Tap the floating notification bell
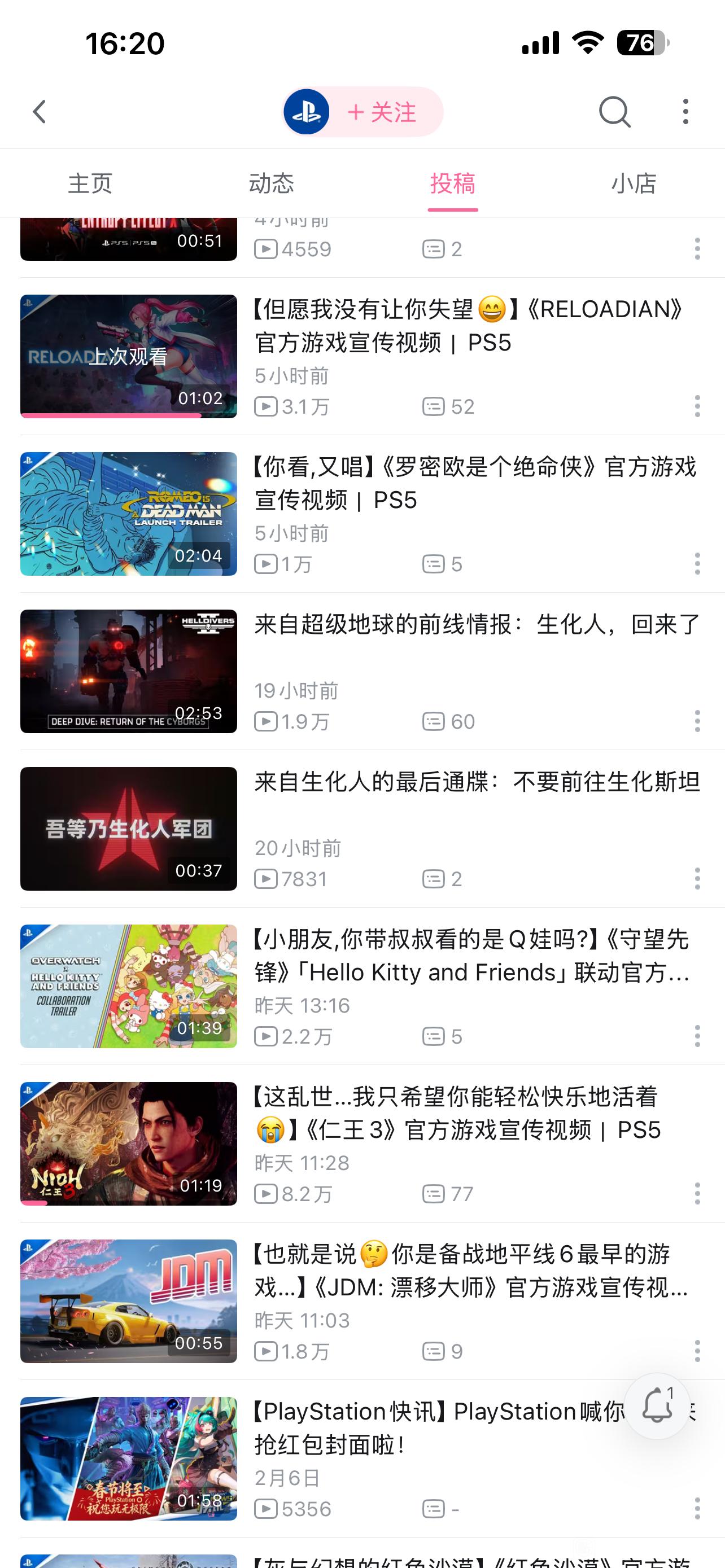This screenshot has width=725, height=1568. [657, 1406]
